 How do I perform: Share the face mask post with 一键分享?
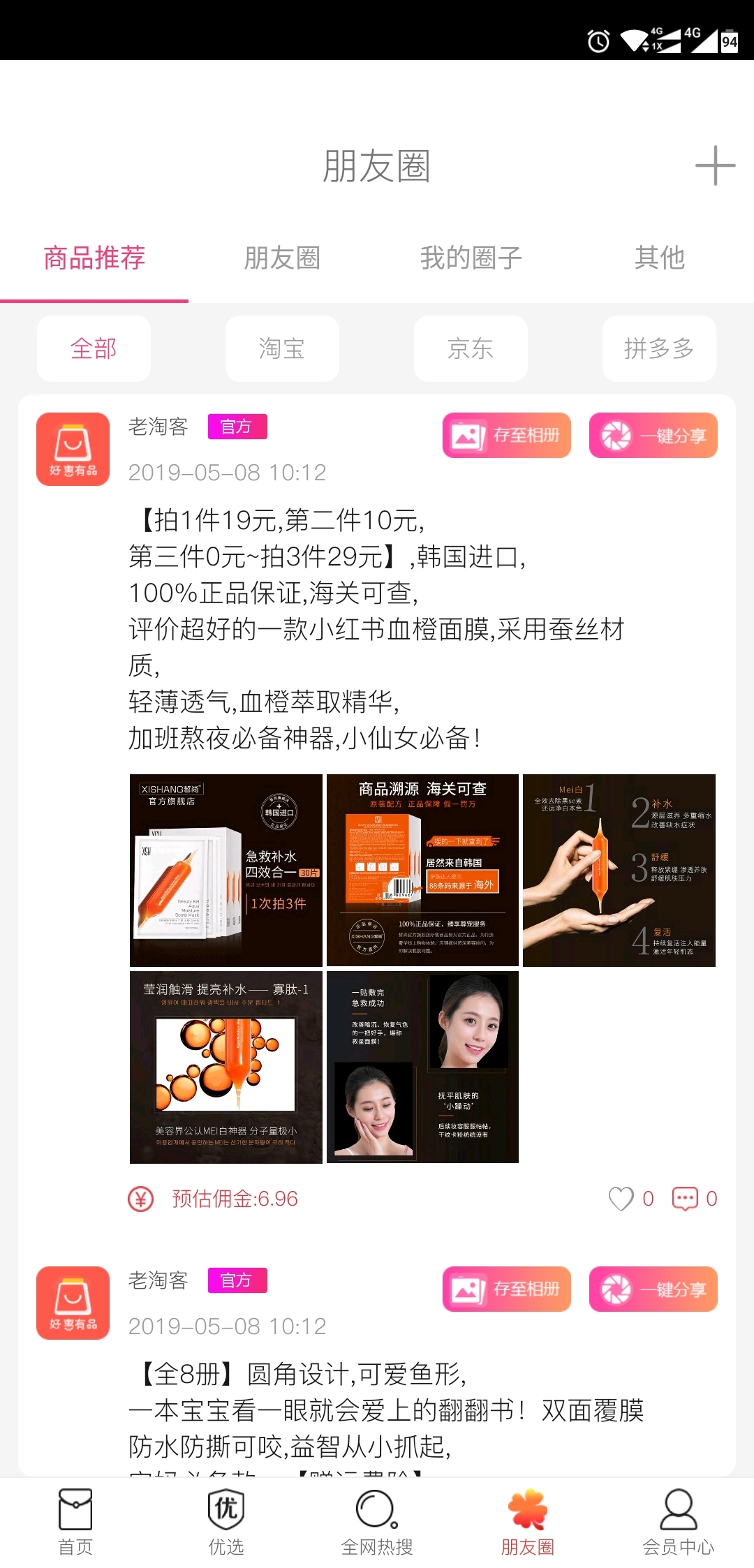coord(653,436)
